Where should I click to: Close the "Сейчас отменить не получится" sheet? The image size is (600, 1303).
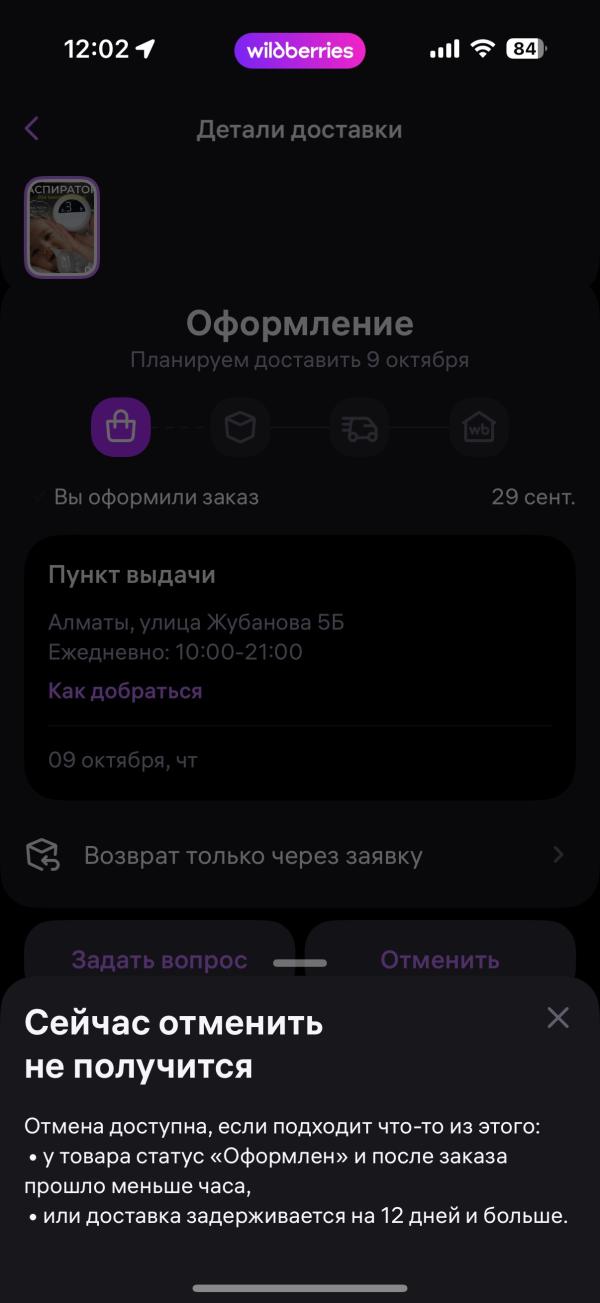(x=558, y=1018)
